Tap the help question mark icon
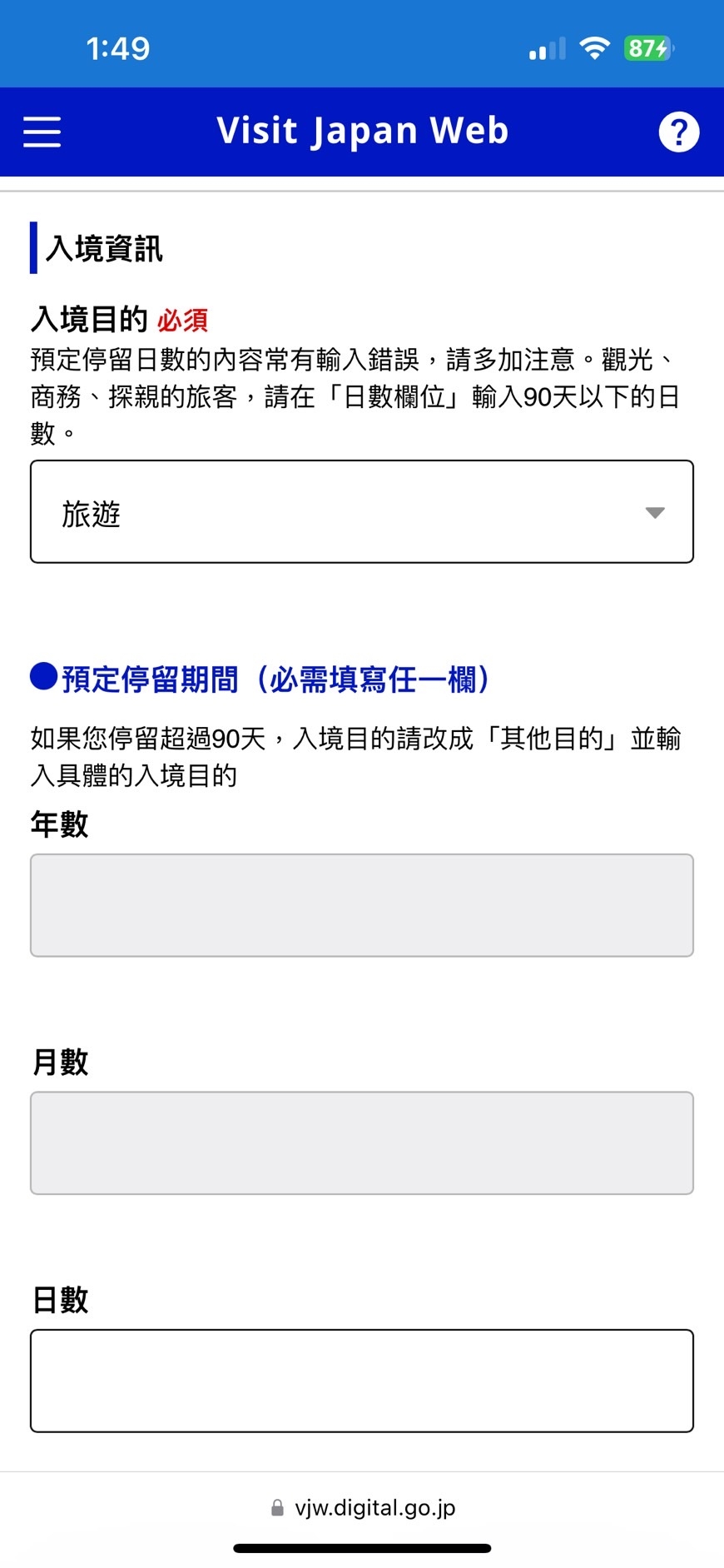 coord(679,131)
